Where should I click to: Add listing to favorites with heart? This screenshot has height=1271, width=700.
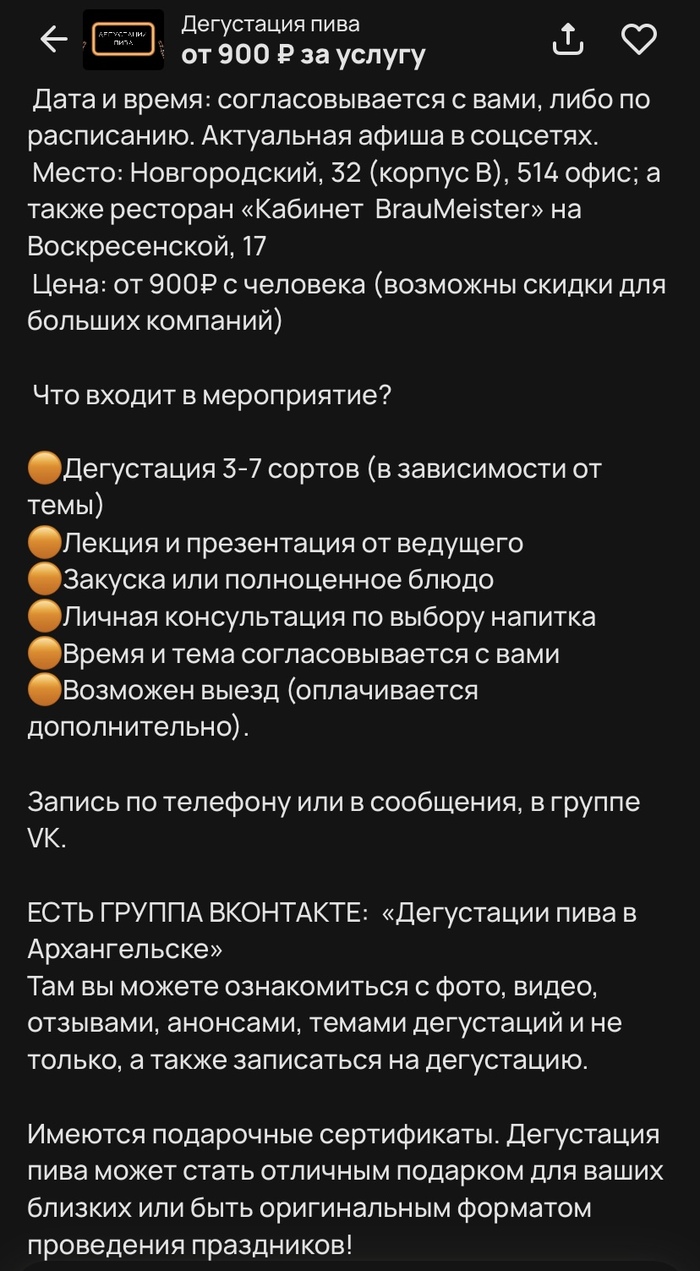(x=638, y=39)
